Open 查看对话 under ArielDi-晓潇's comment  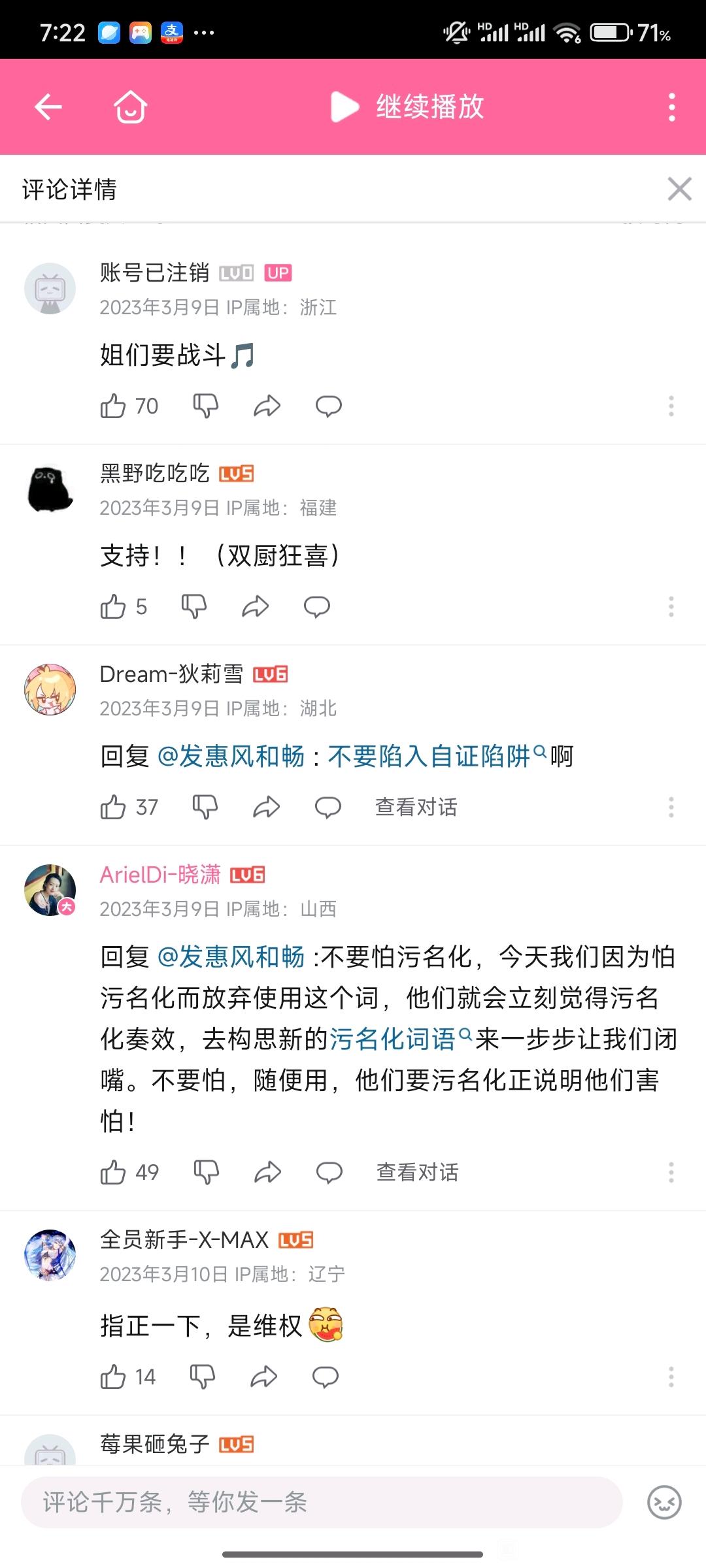(417, 1172)
